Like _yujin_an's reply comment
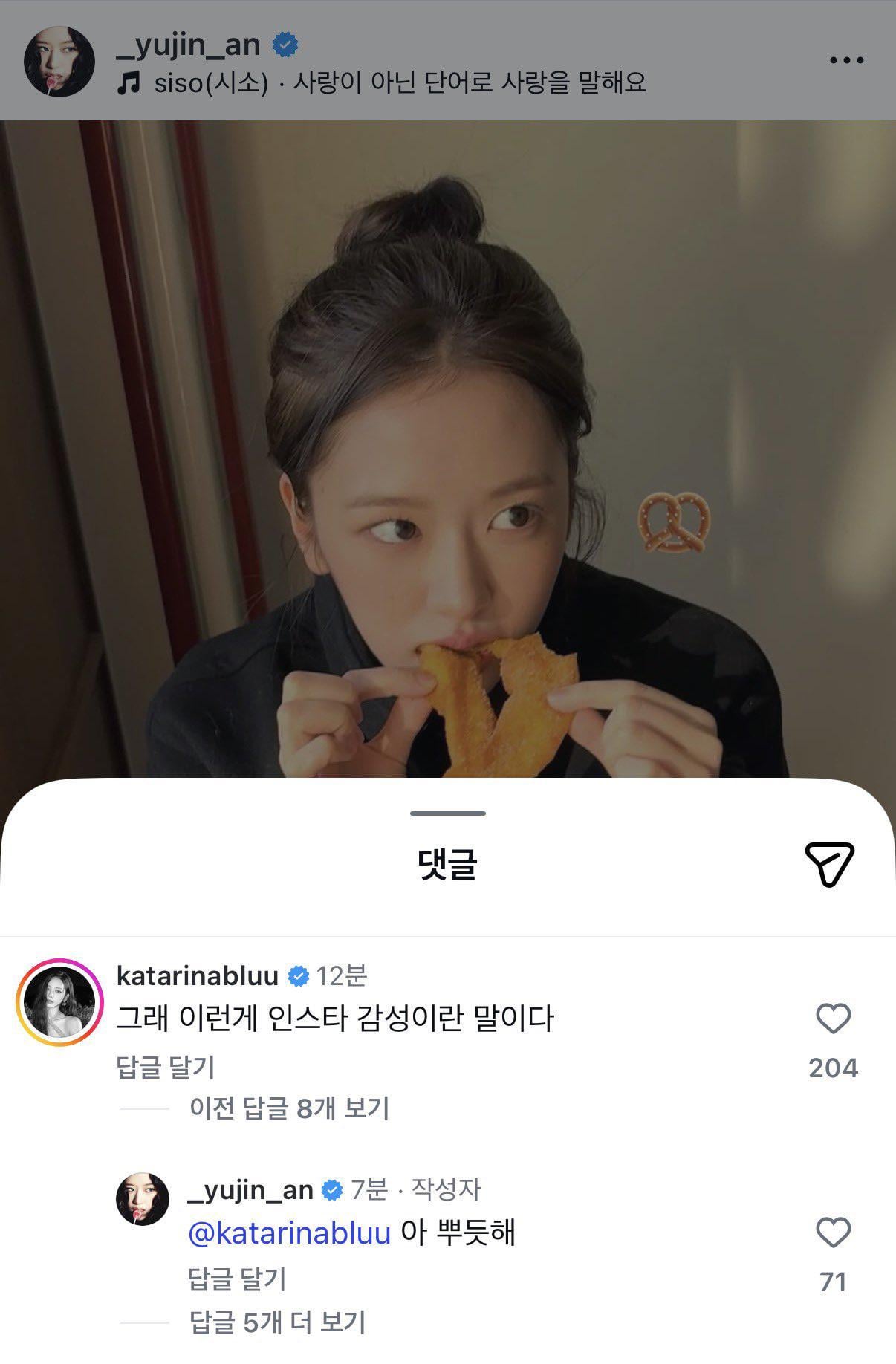896x1364 pixels. pos(833,1233)
